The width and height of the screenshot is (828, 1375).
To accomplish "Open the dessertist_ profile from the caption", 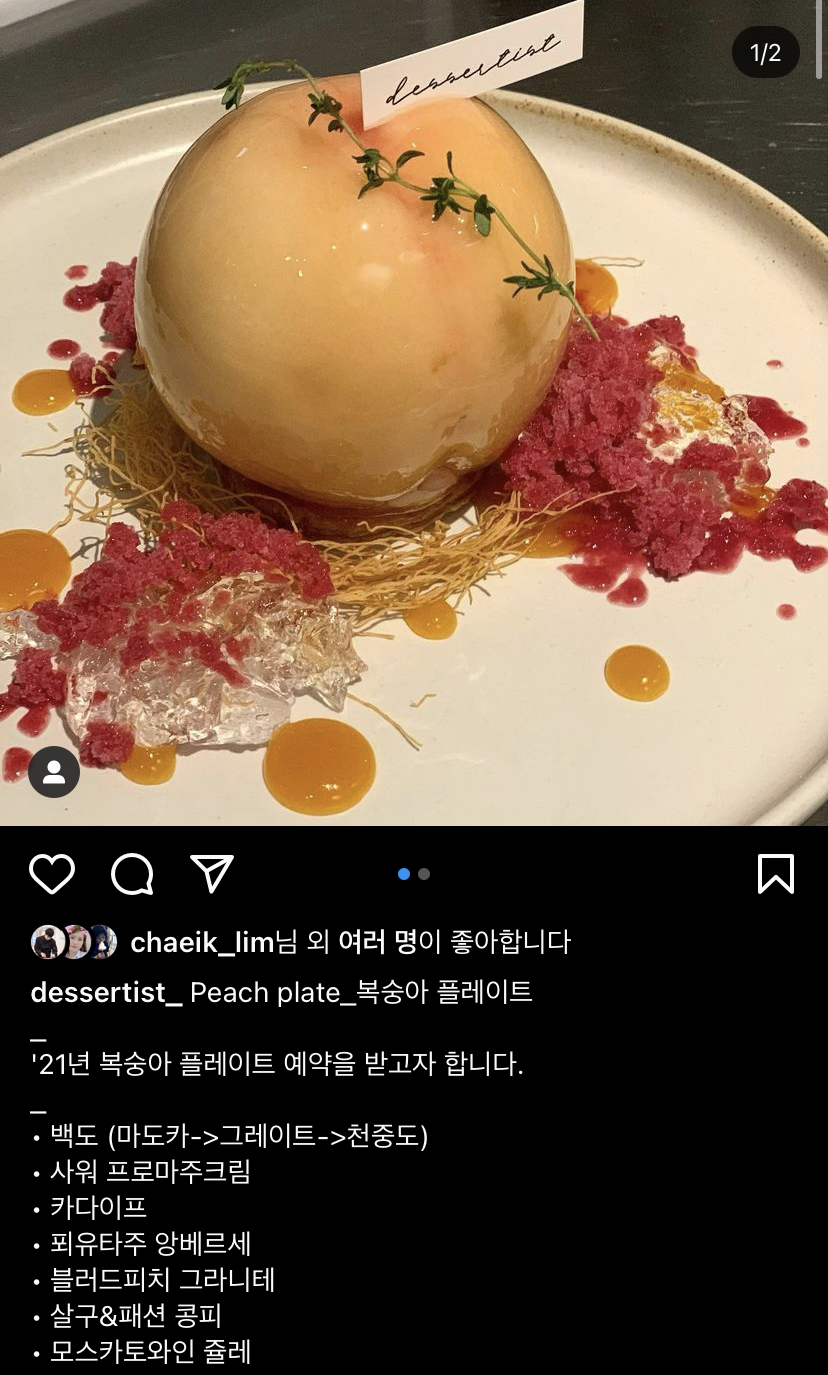I will point(106,993).
